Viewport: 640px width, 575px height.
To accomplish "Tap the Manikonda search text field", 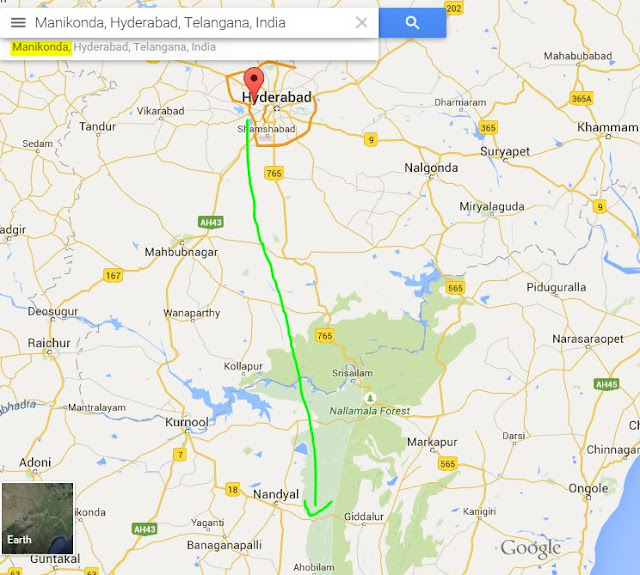I will (190, 22).
